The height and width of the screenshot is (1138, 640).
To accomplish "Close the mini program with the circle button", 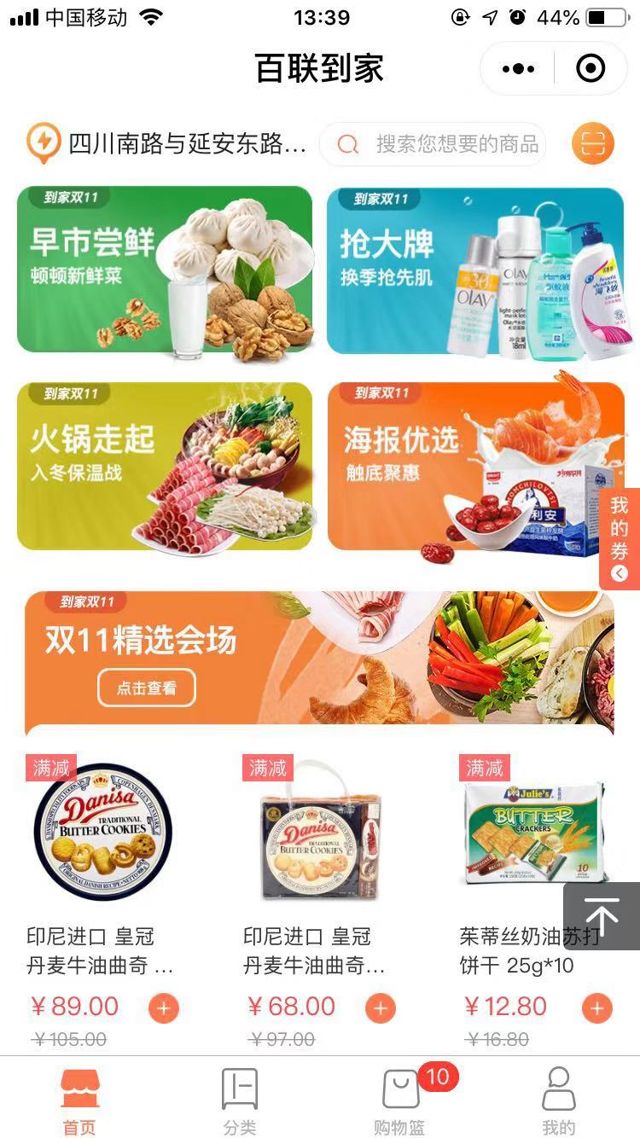I will click(x=591, y=69).
